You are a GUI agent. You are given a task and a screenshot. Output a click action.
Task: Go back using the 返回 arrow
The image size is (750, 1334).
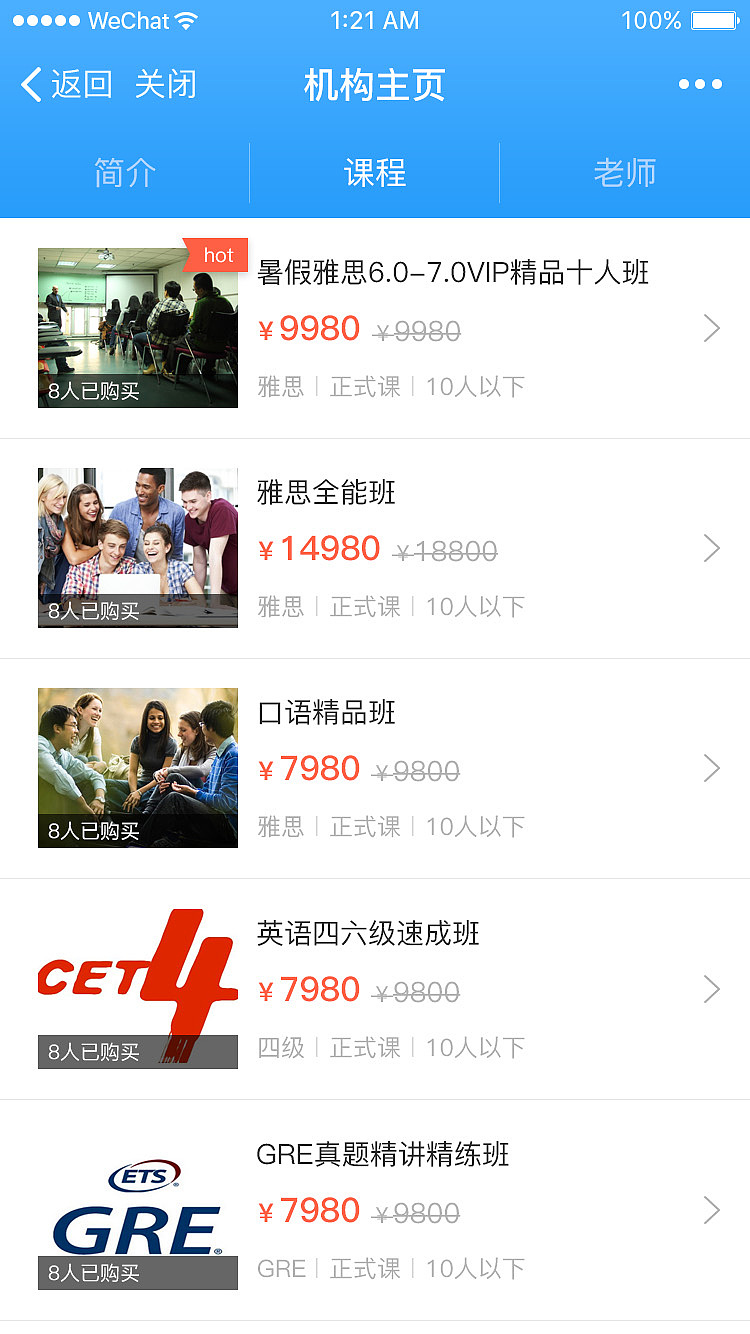pyautogui.click(x=66, y=85)
